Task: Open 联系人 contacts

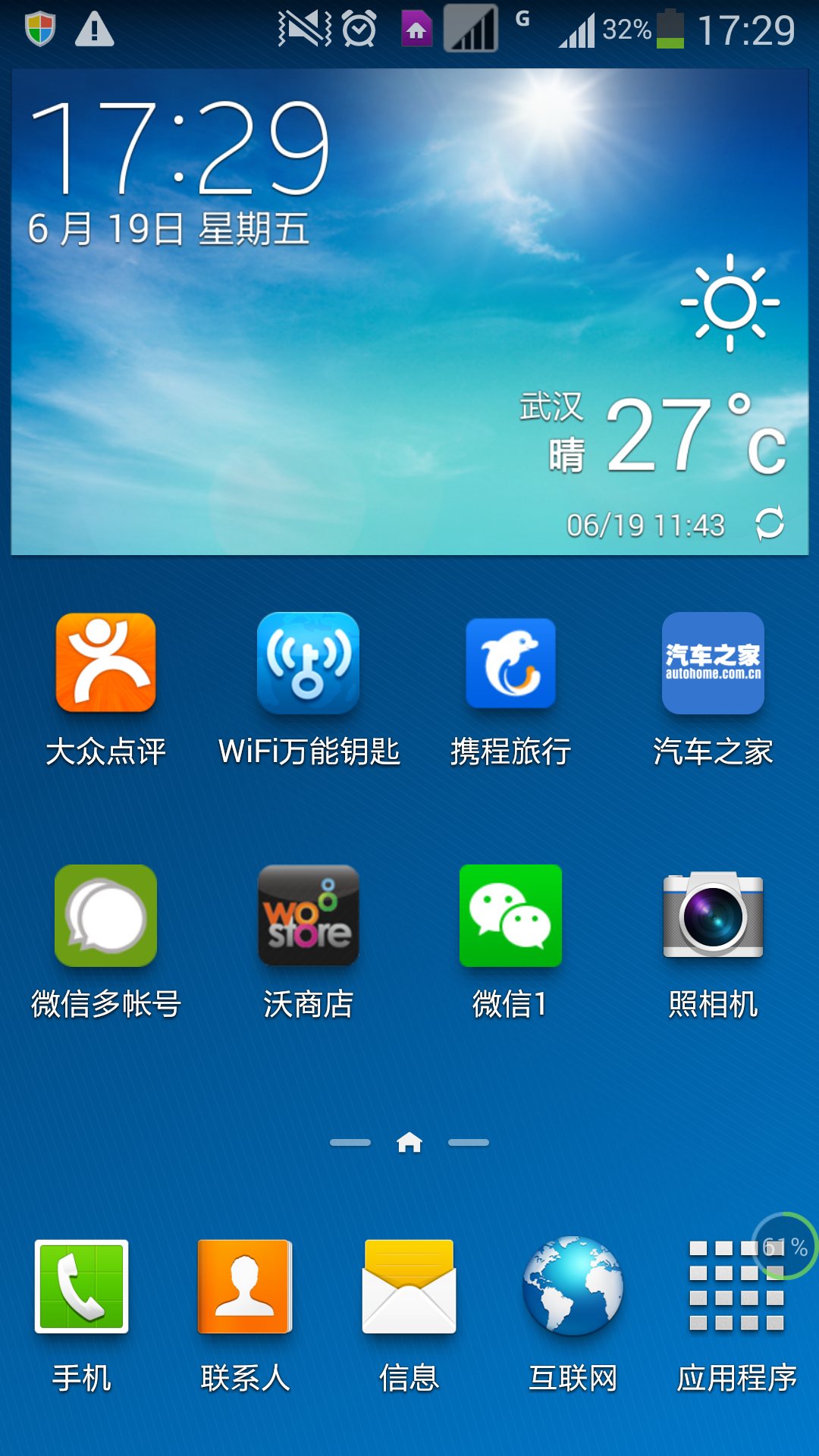Action: pyautogui.click(x=245, y=1287)
